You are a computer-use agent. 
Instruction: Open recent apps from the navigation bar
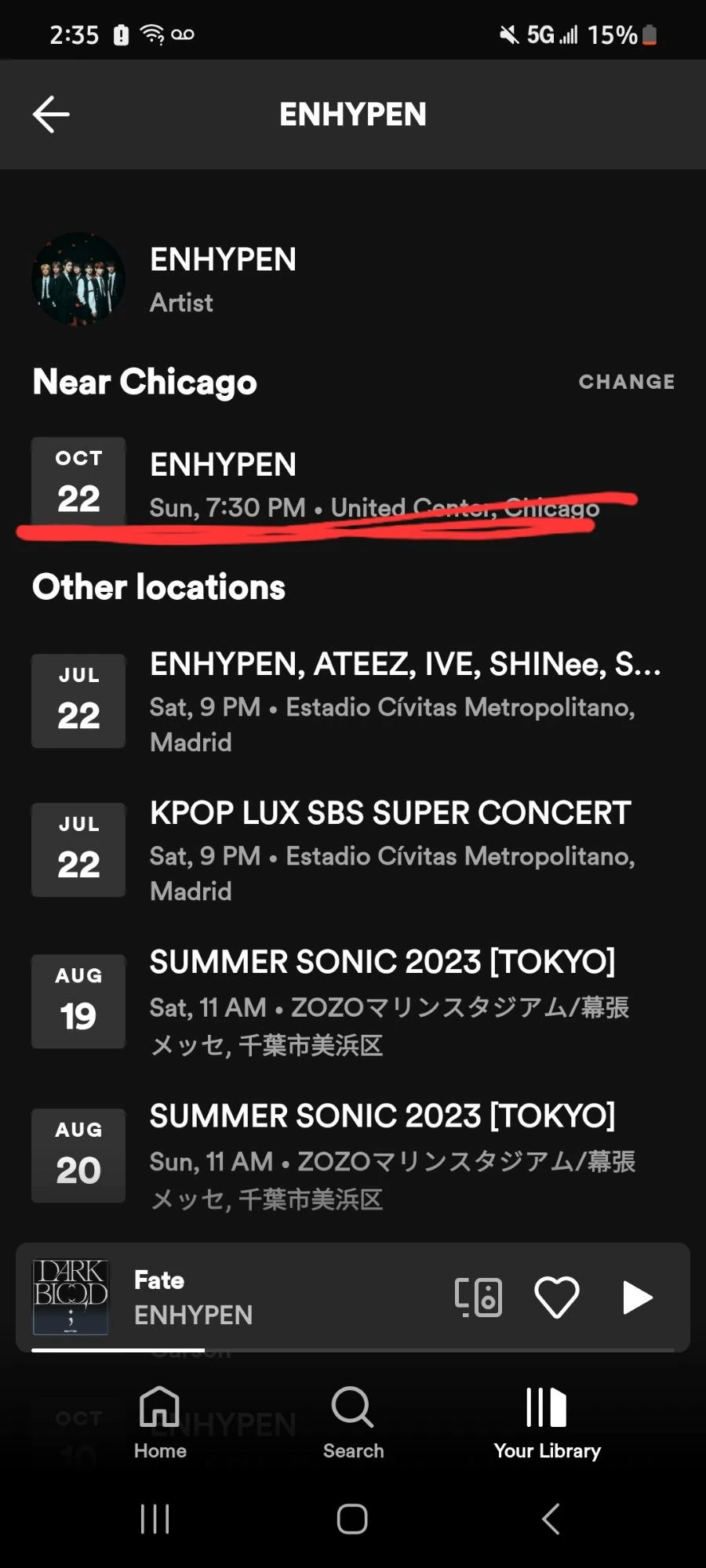[155, 1519]
